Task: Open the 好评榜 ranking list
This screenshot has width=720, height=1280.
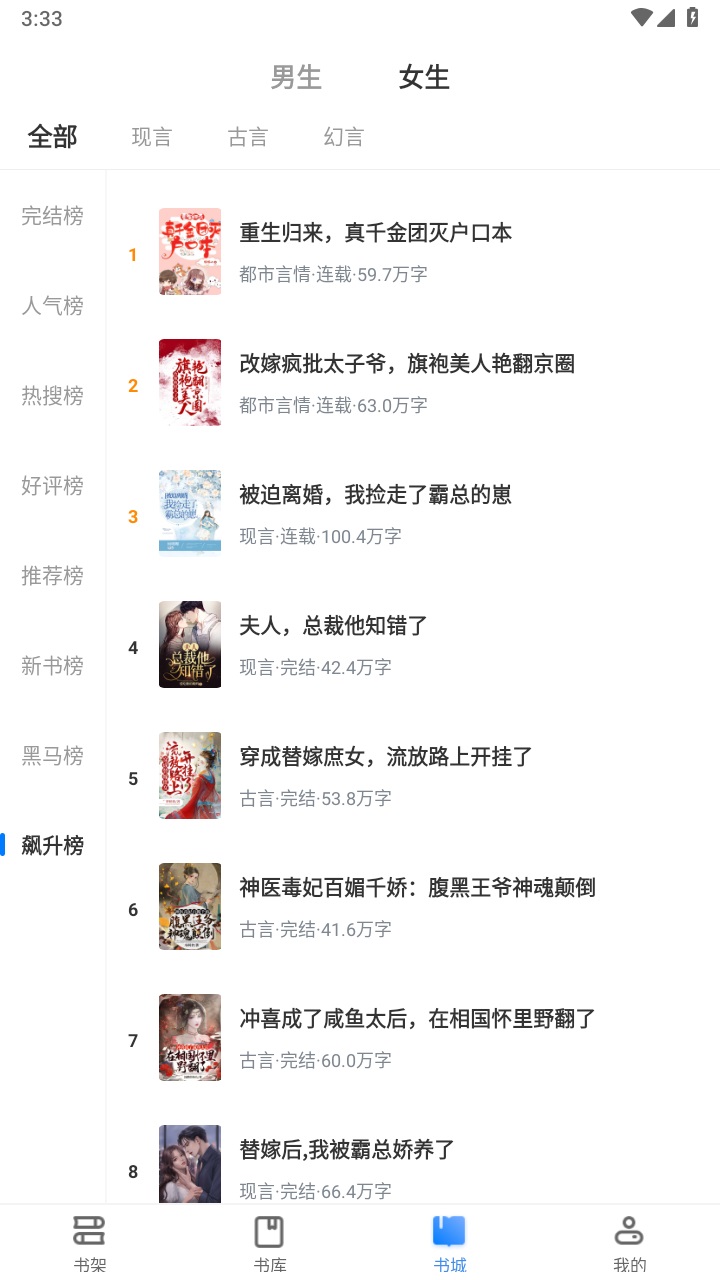Action: point(53,486)
